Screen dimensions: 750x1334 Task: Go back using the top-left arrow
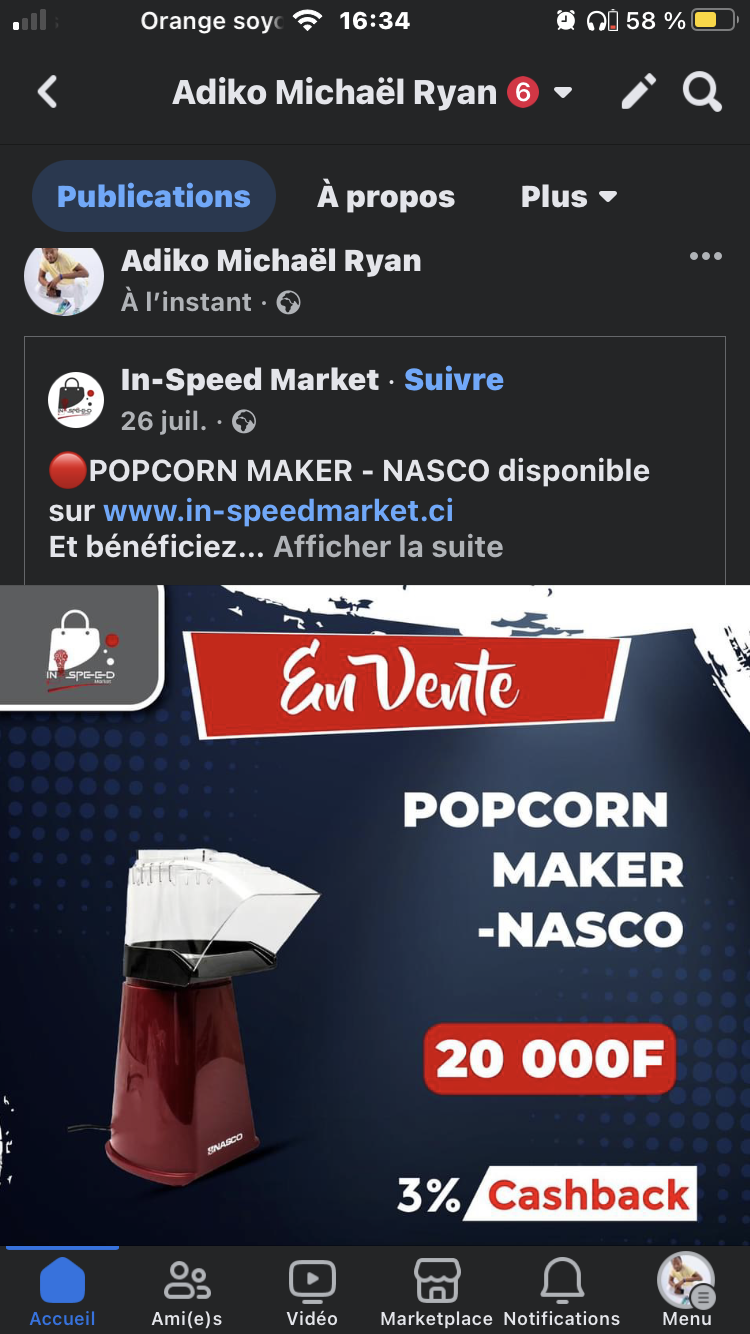pyautogui.click(x=47, y=93)
